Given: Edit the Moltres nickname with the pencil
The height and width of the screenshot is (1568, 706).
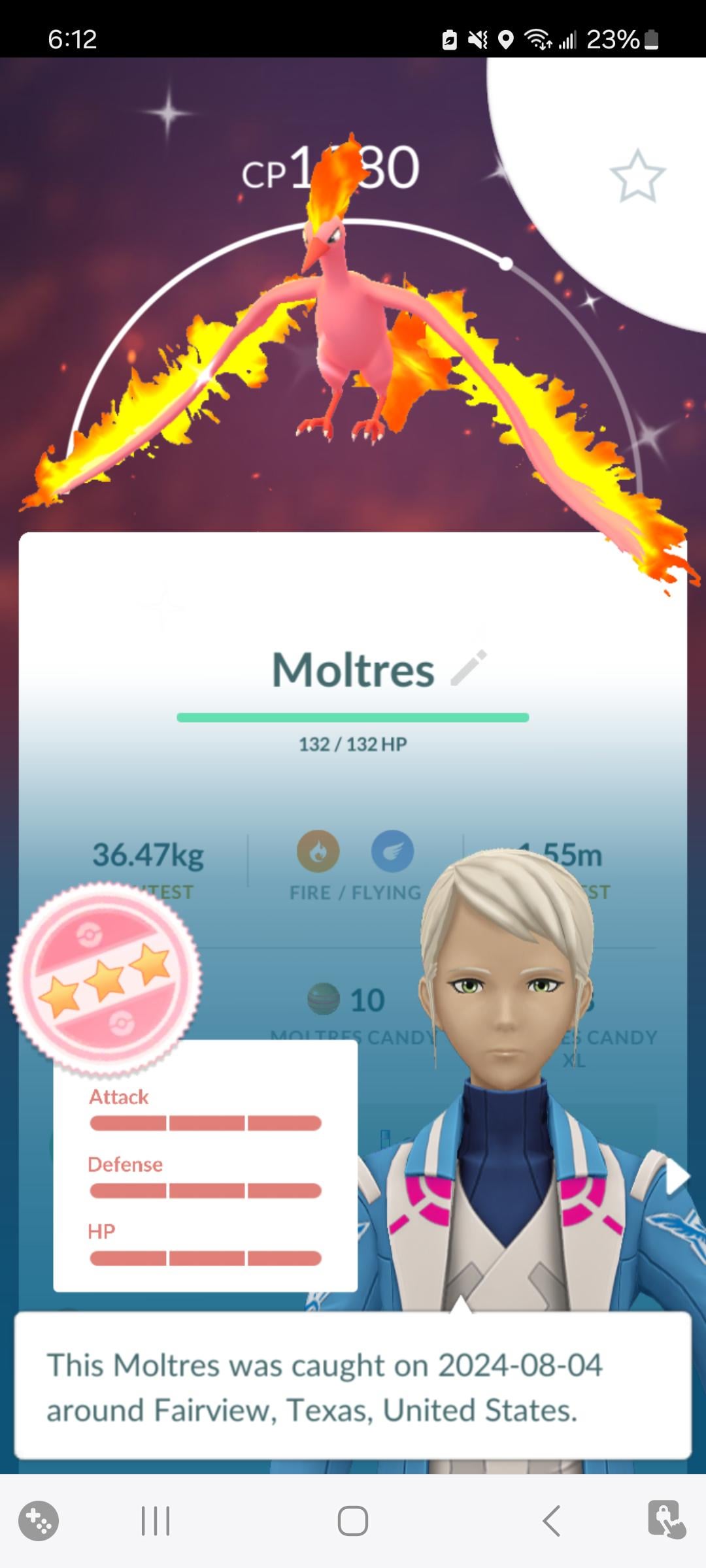Looking at the screenshot, I should (469, 668).
